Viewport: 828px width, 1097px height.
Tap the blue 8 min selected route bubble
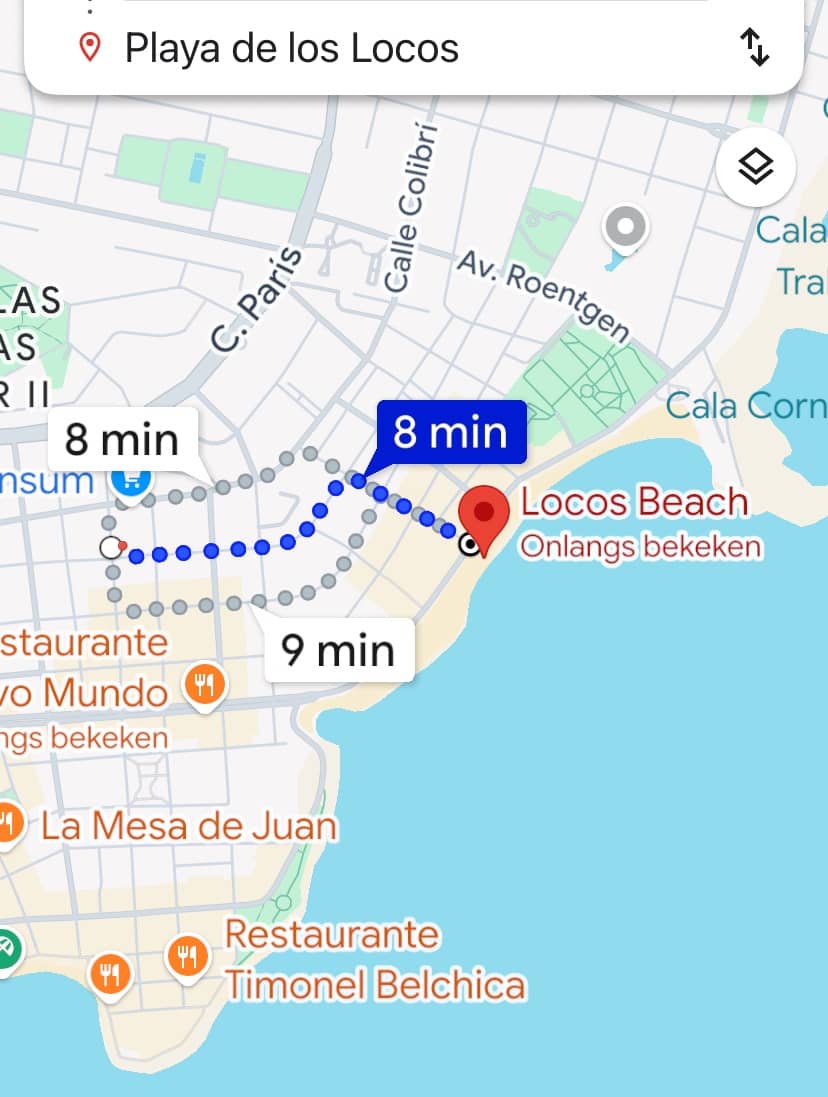point(449,432)
